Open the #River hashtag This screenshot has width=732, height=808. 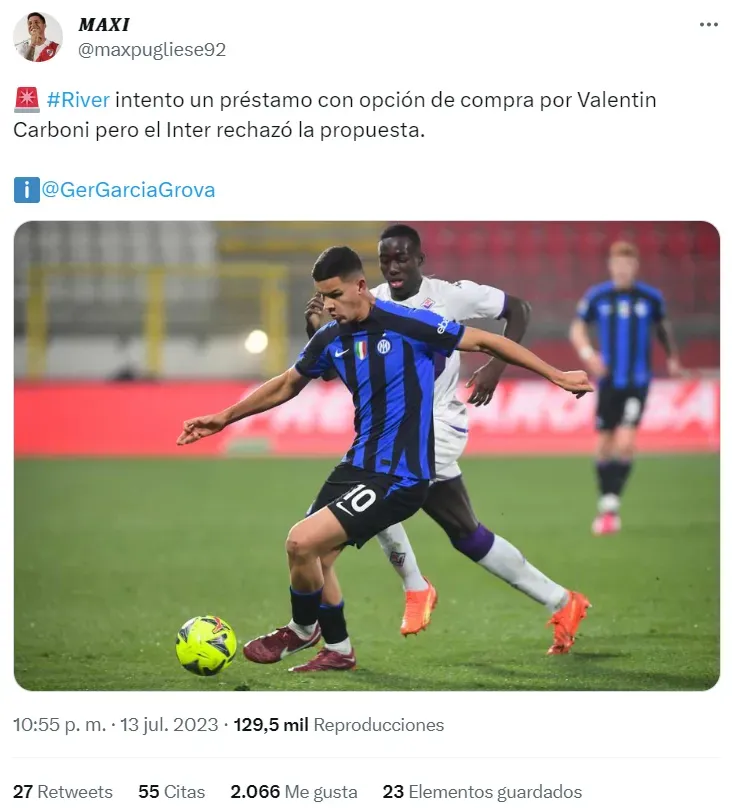78,101
